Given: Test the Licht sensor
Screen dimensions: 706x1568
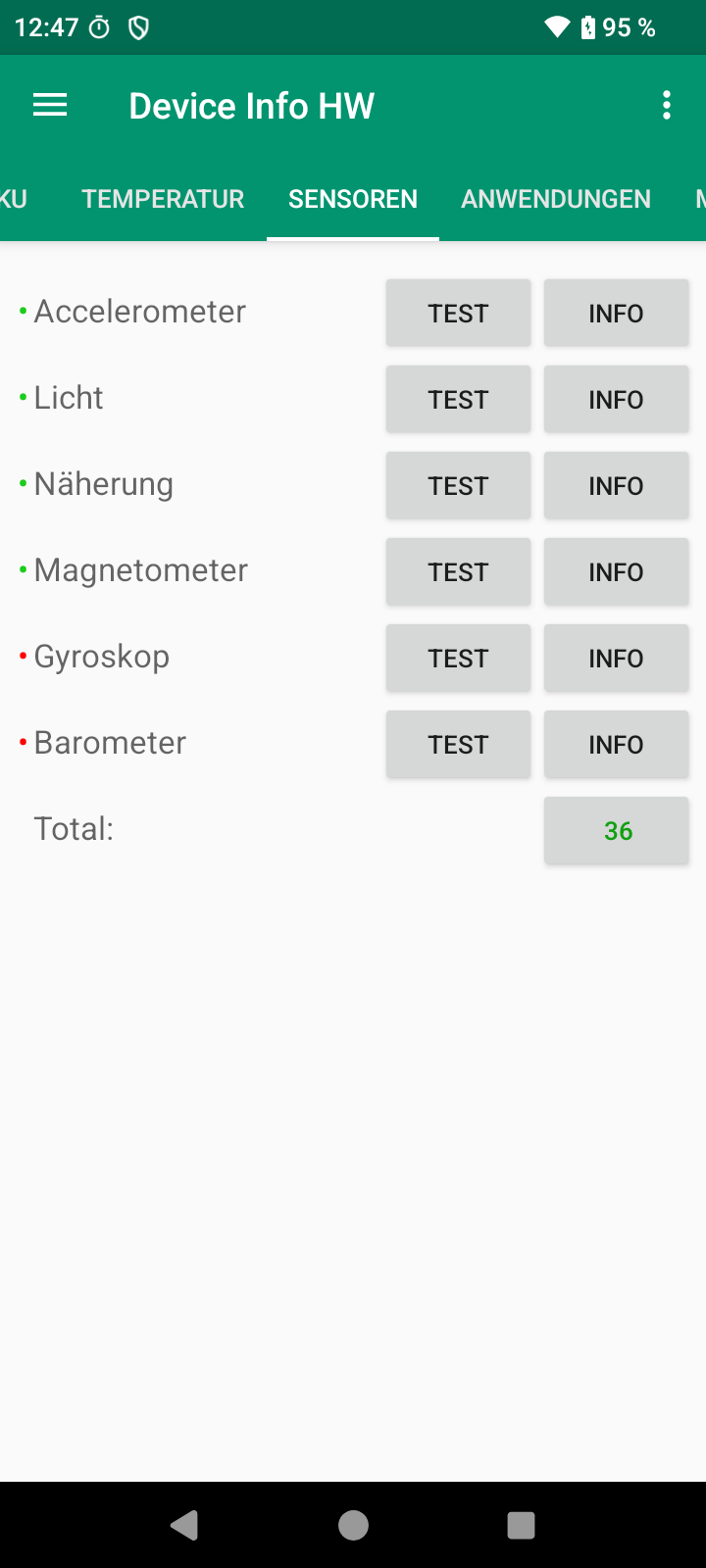Looking at the screenshot, I should (458, 400).
